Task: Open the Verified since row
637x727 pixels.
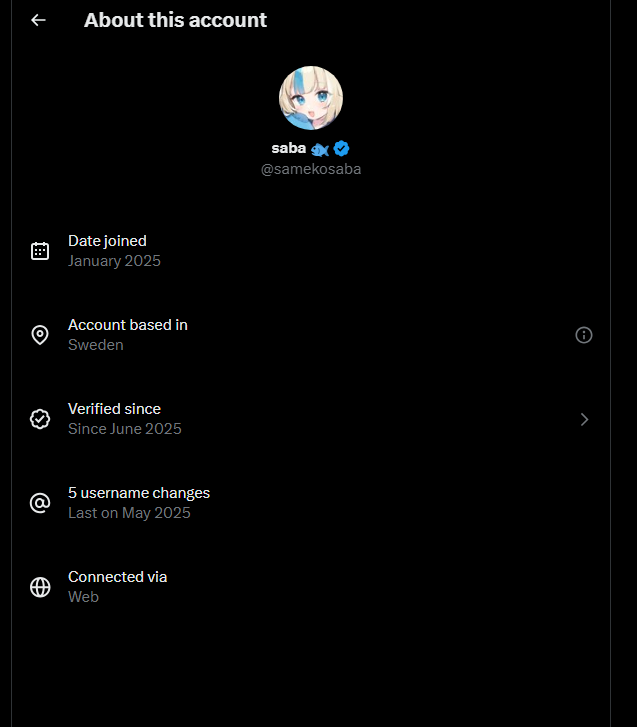Action: pyautogui.click(x=310, y=419)
